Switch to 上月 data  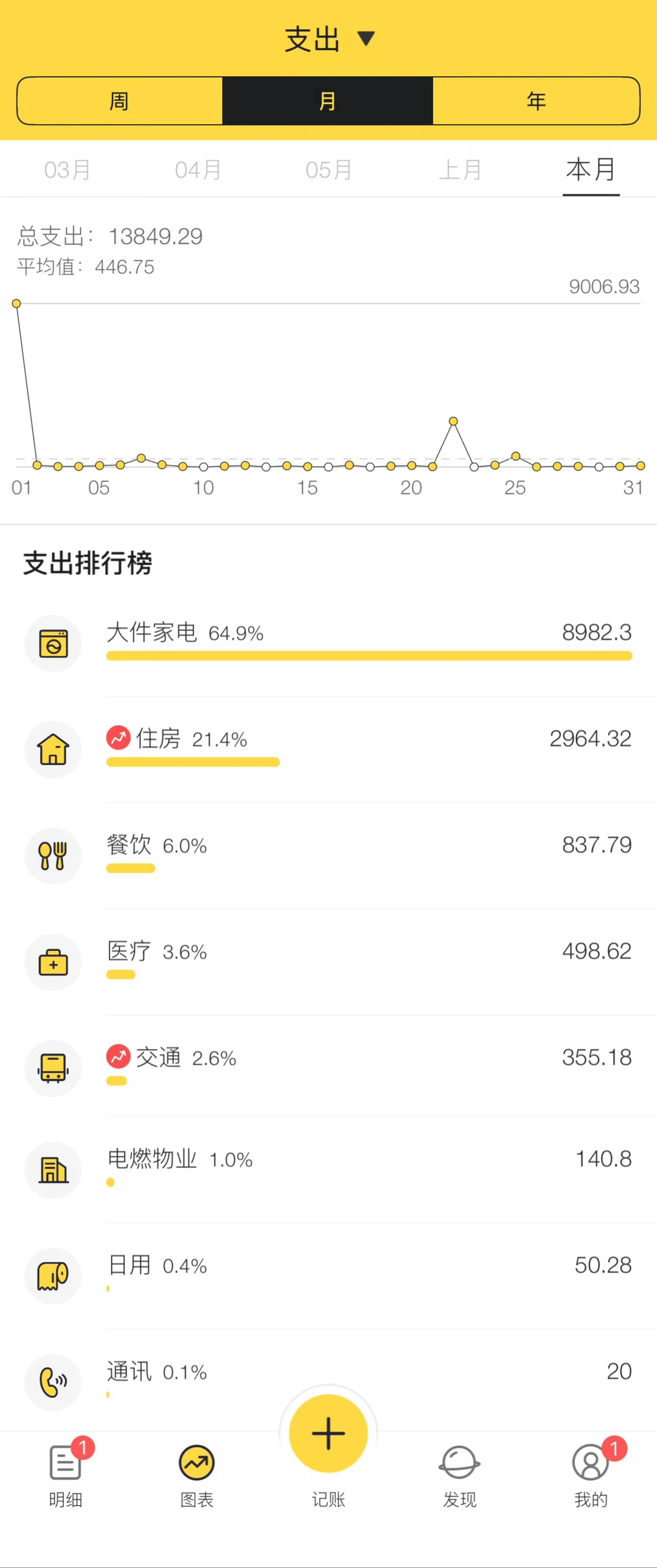[x=461, y=170]
